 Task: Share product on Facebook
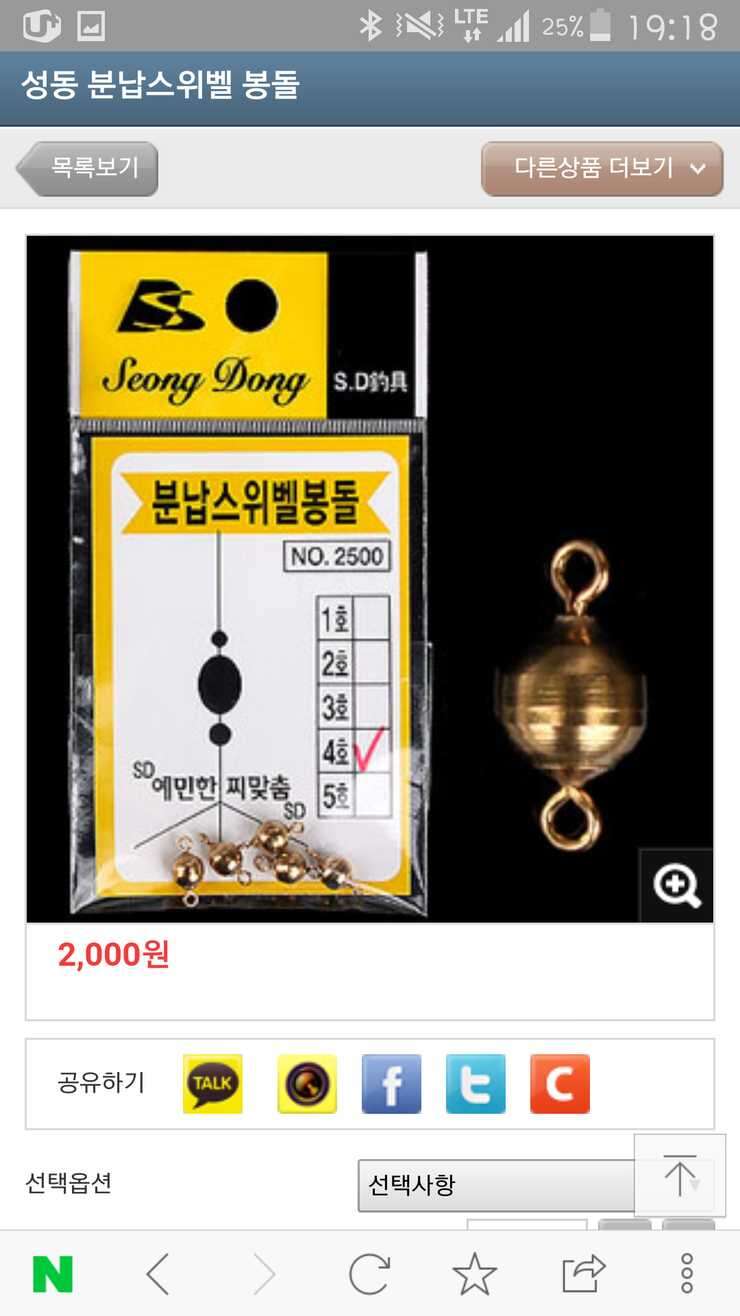(x=391, y=1084)
